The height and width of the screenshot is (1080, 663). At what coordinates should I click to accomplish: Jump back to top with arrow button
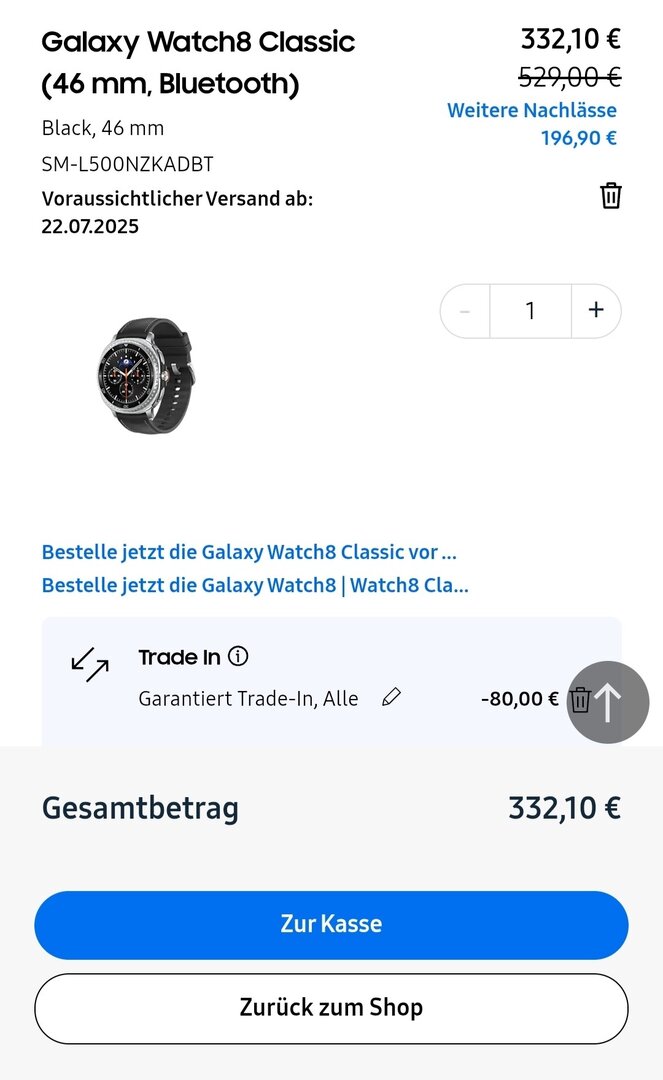point(609,702)
